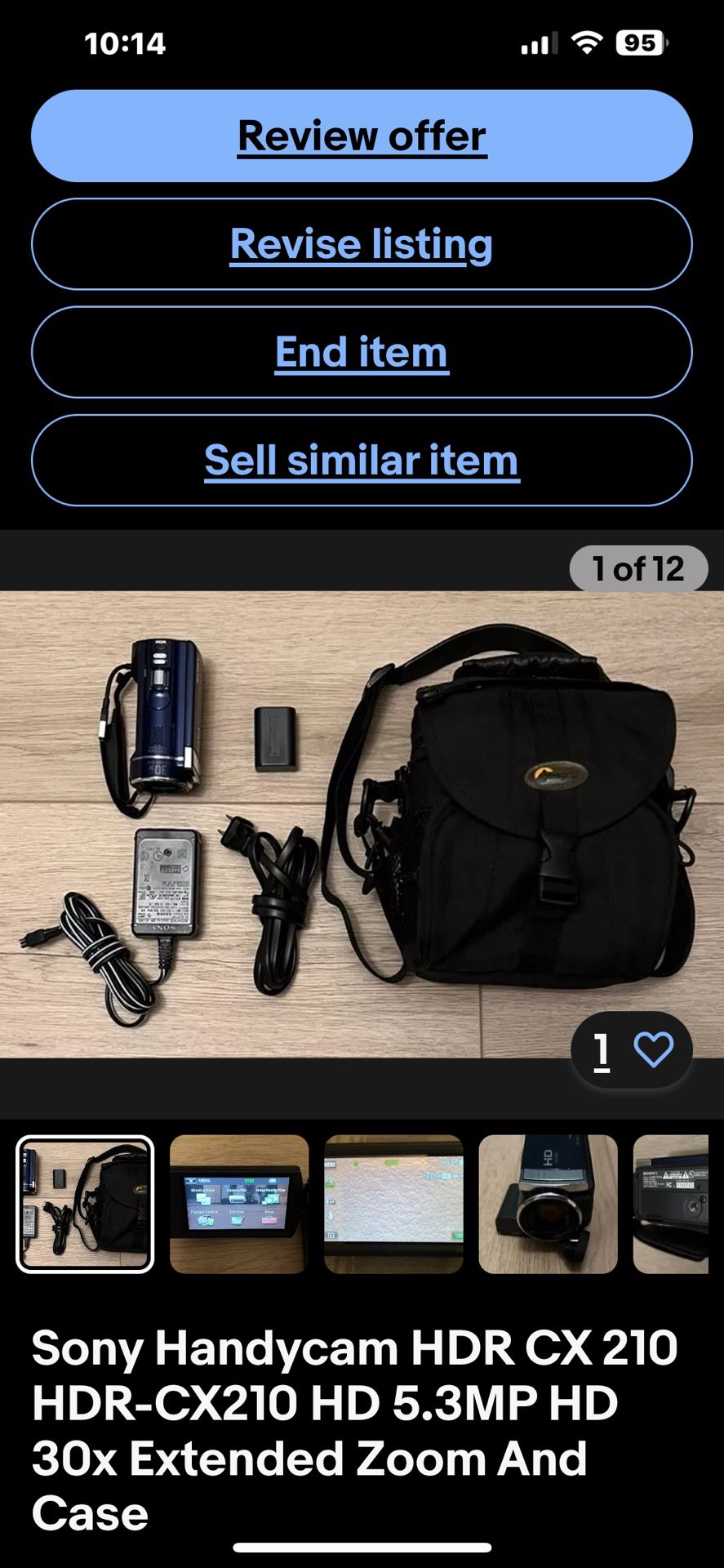Image resolution: width=724 pixels, height=1568 pixels.
Task: View the fifth thumbnail with the Sony label
Action: (671, 1204)
